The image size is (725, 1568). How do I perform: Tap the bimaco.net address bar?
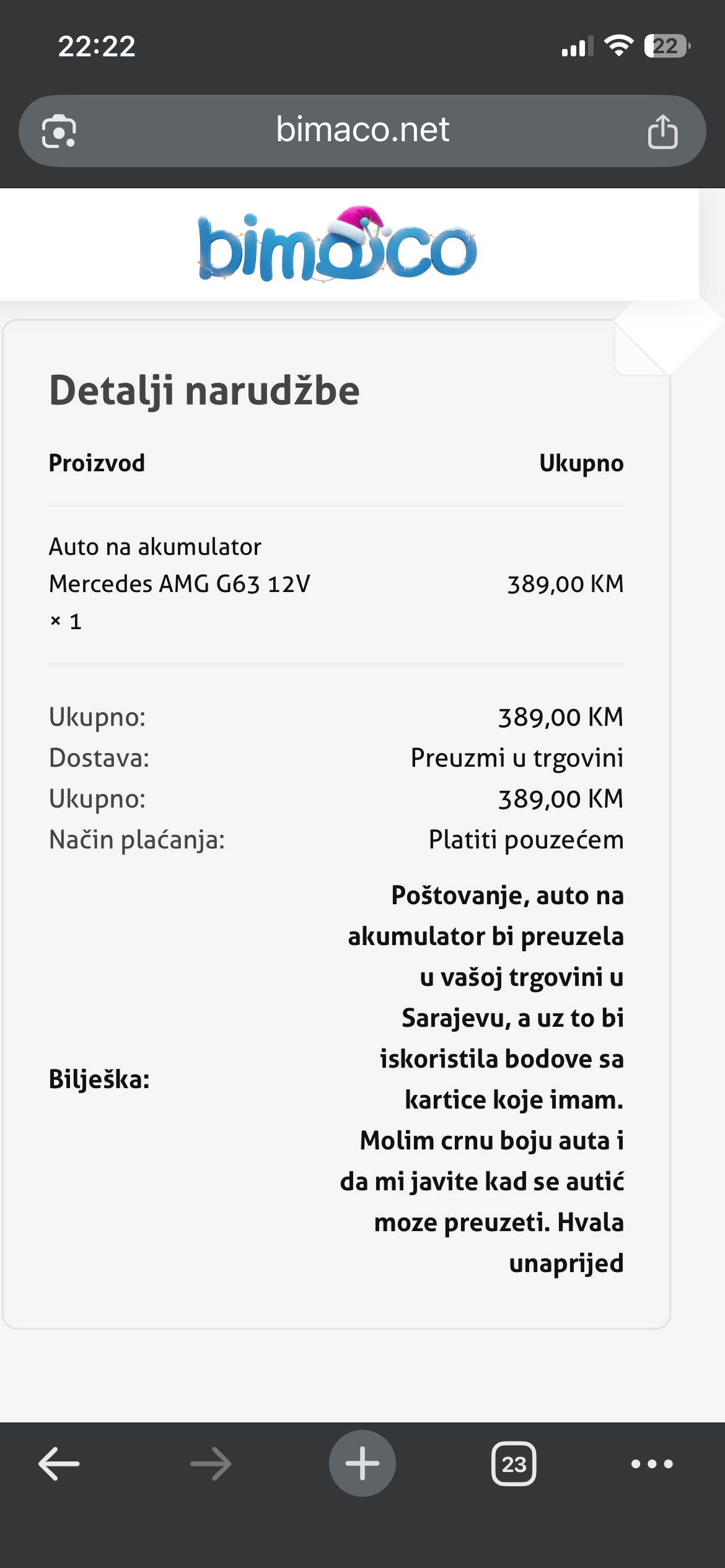tap(362, 131)
